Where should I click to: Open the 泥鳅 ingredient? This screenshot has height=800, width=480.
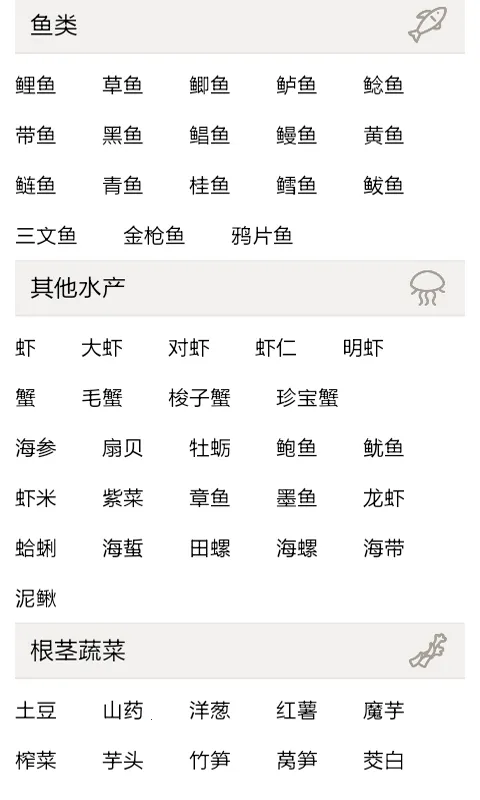35,598
